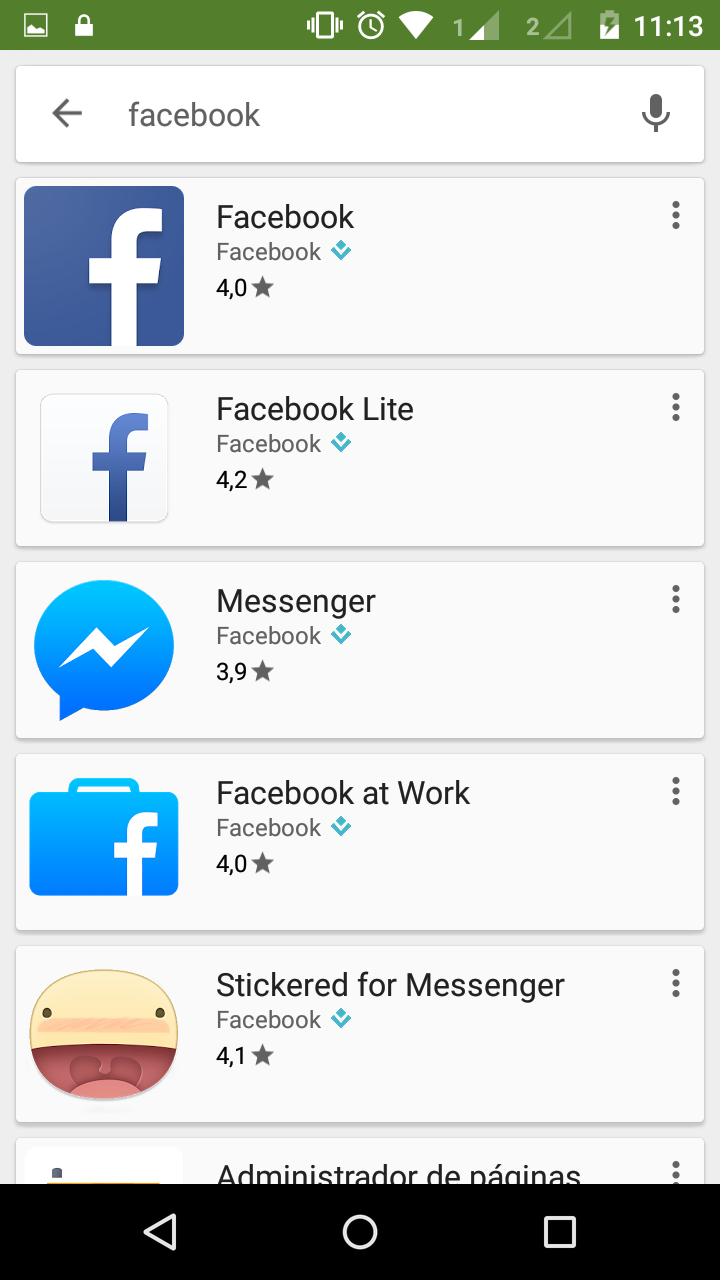Tap the facebook search text field
The height and width of the screenshot is (1280, 720).
370,114
